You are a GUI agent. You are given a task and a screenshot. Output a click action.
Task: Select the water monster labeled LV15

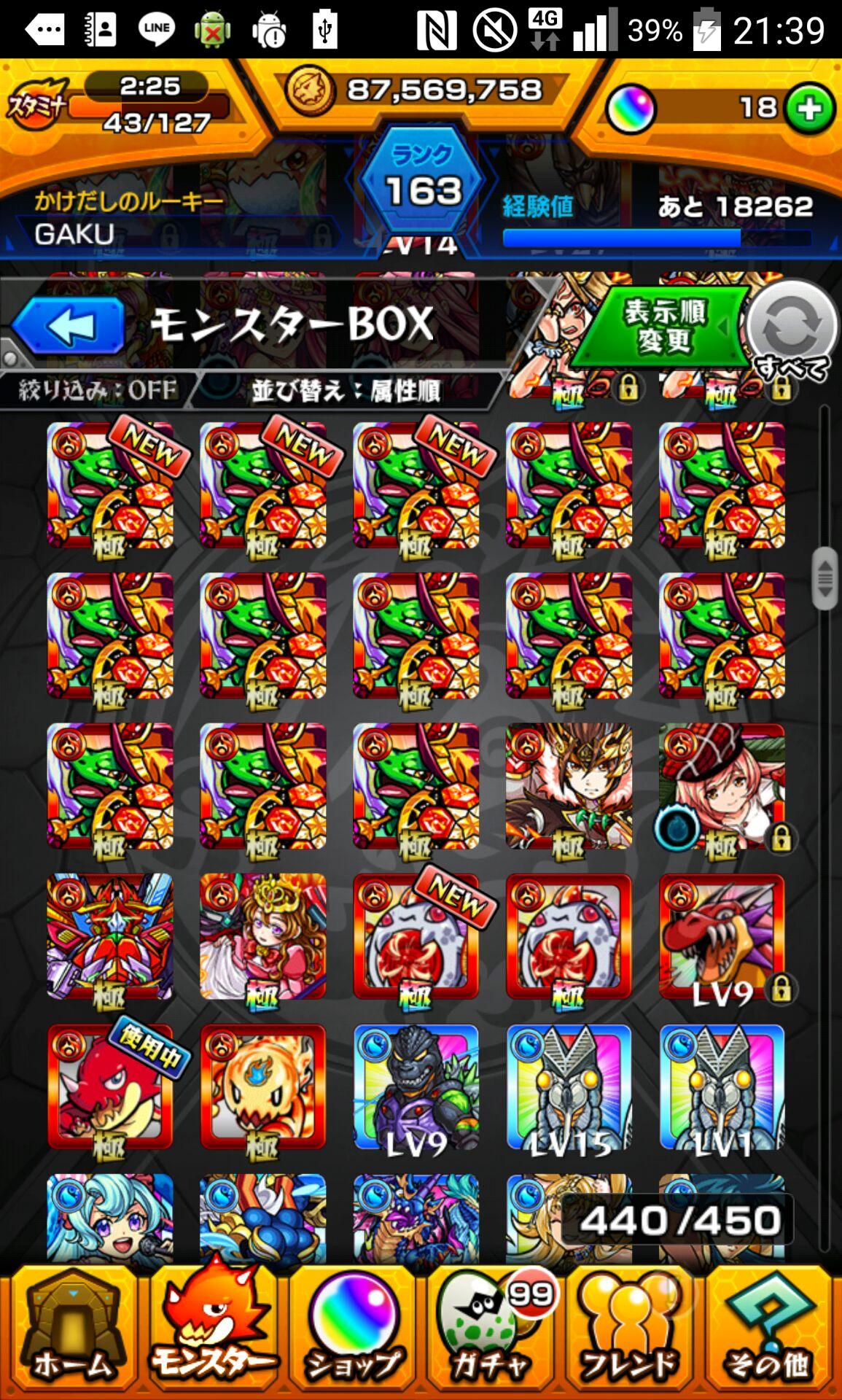569,1086
